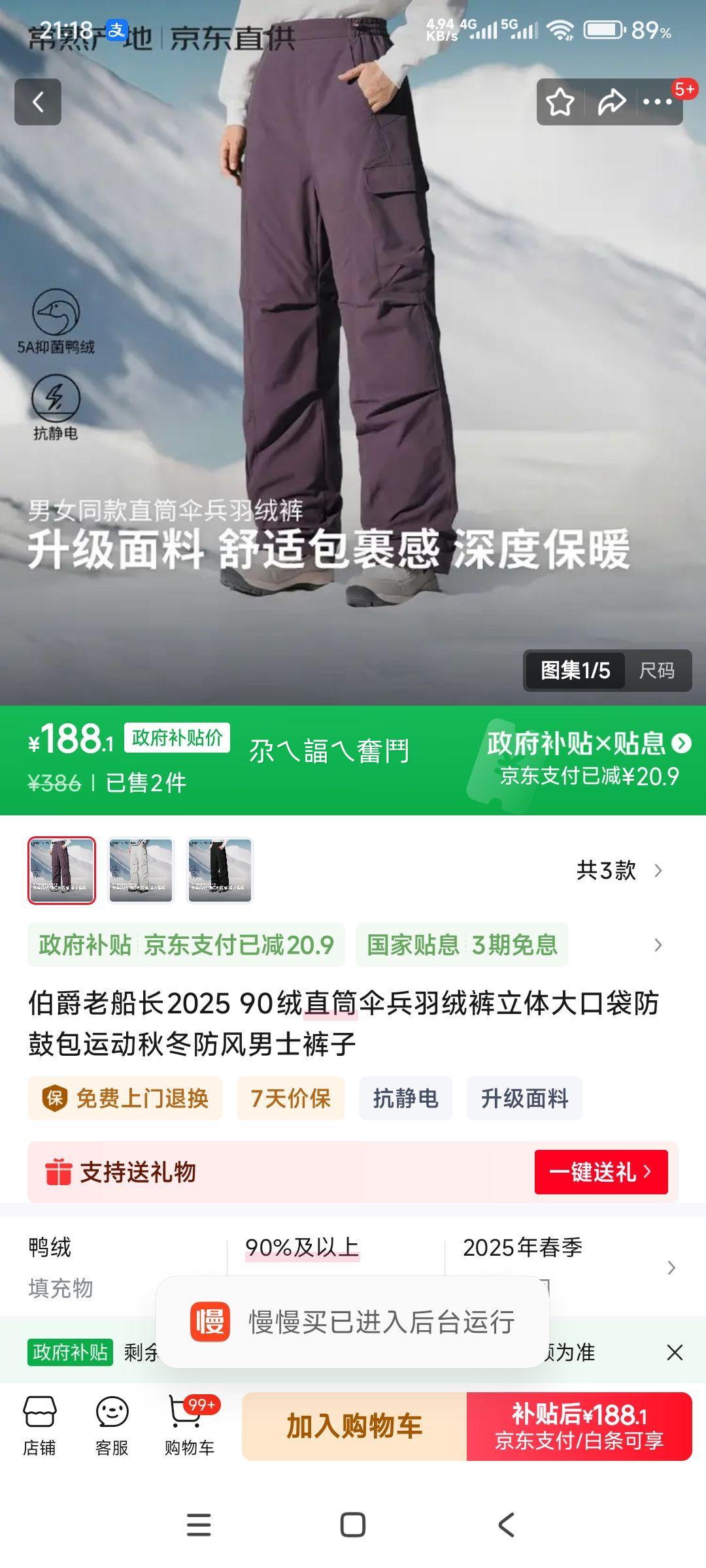The height and width of the screenshot is (1568, 706).
Task: Select the beige pants color variant
Action: 141,869
